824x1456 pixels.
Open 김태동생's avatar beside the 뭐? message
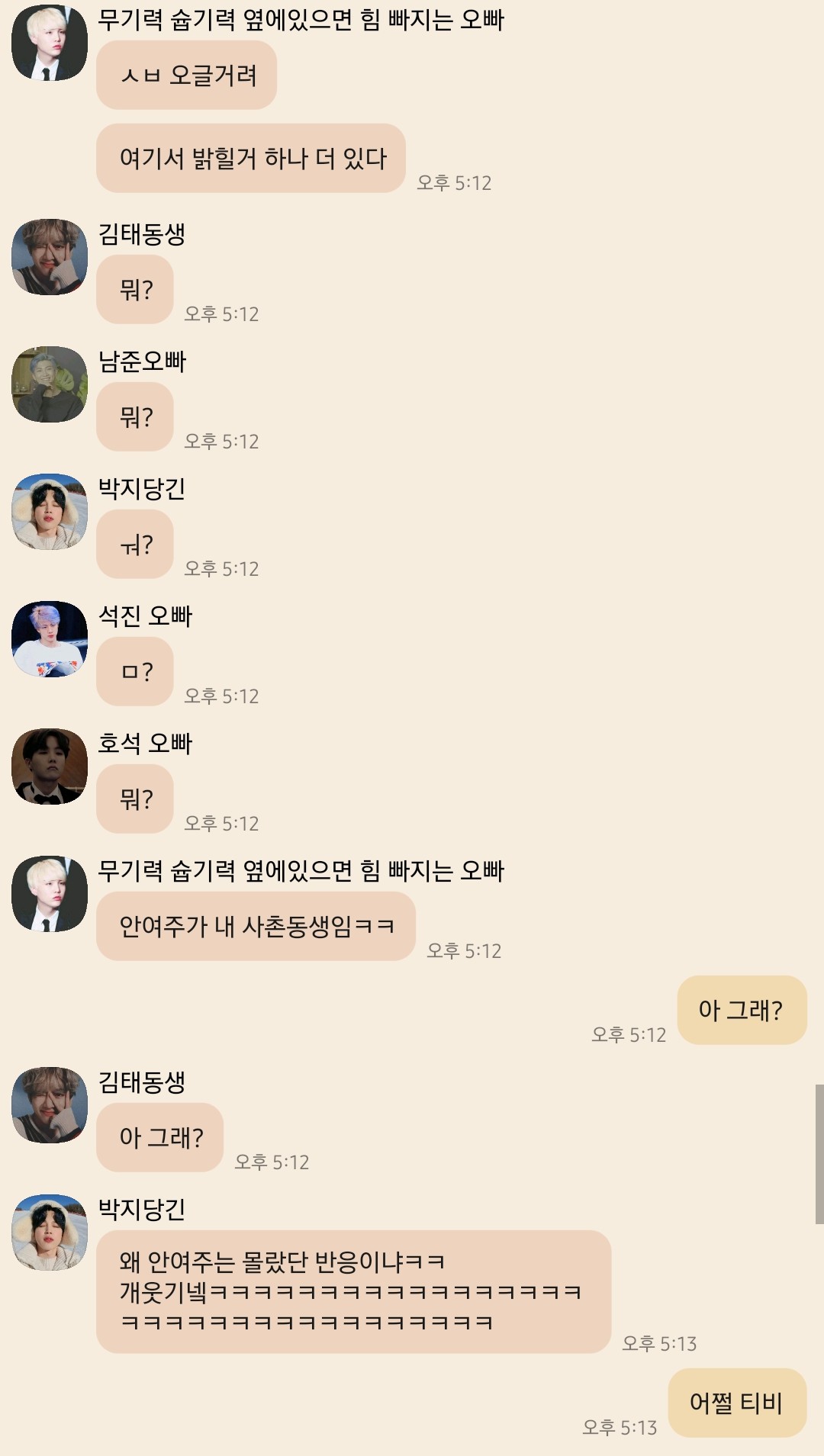click(50, 257)
